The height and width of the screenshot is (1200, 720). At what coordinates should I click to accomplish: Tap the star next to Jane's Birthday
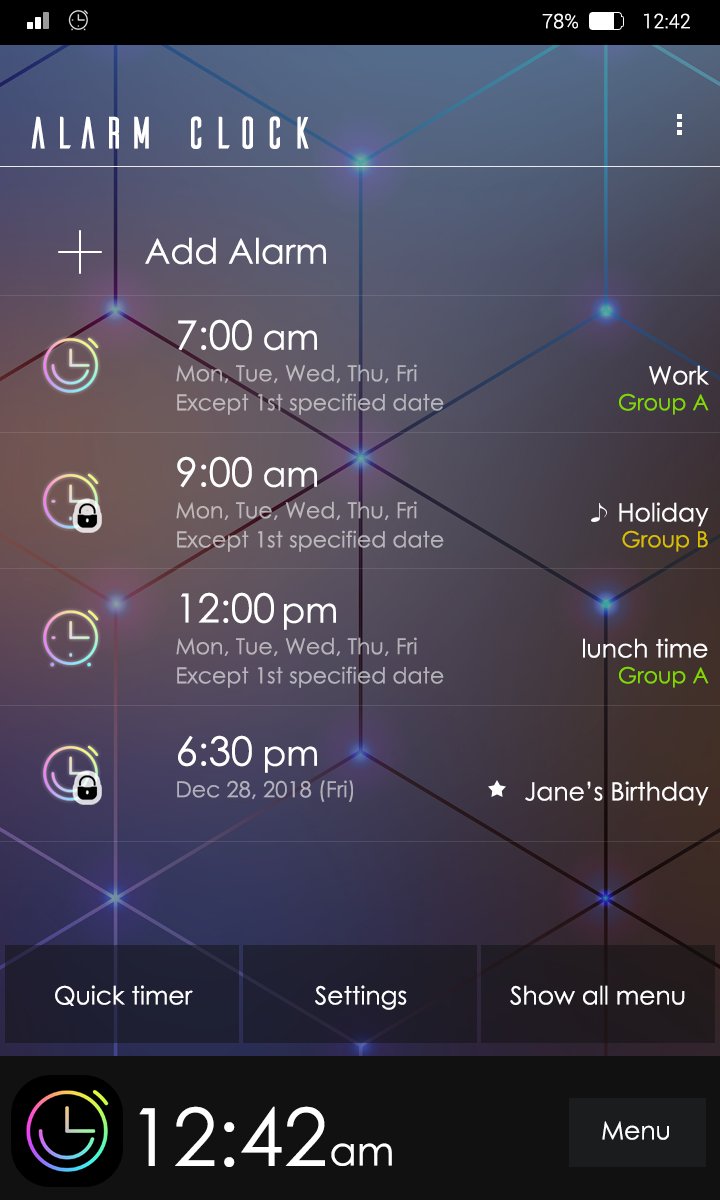[497, 790]
